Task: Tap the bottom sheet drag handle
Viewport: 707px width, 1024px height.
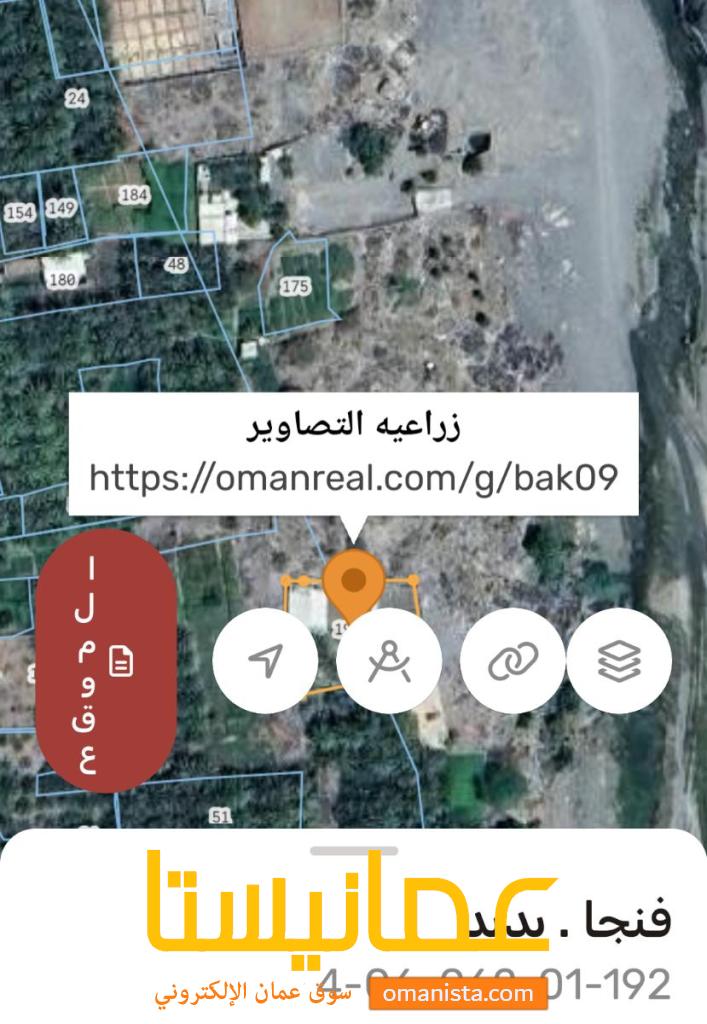Action: click(353, 851)
